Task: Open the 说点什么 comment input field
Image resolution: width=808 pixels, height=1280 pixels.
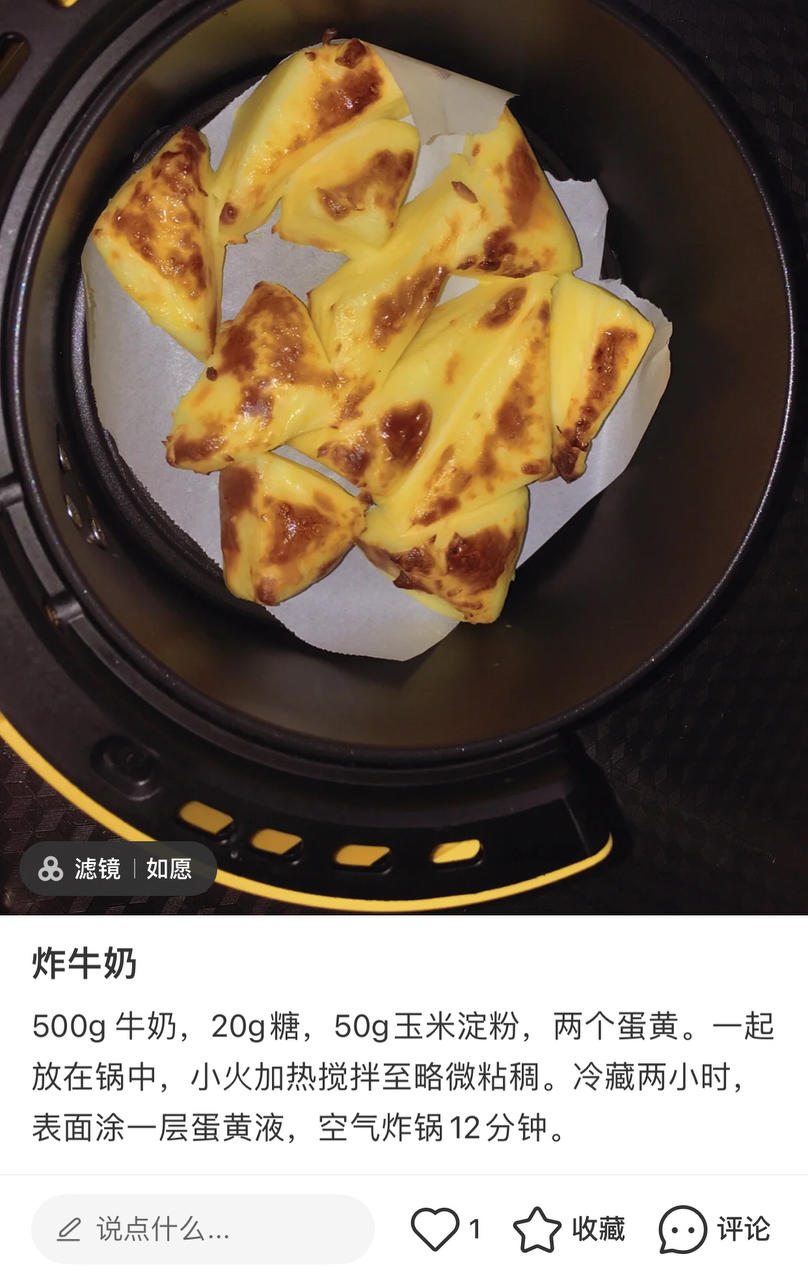Action: 202,1229
